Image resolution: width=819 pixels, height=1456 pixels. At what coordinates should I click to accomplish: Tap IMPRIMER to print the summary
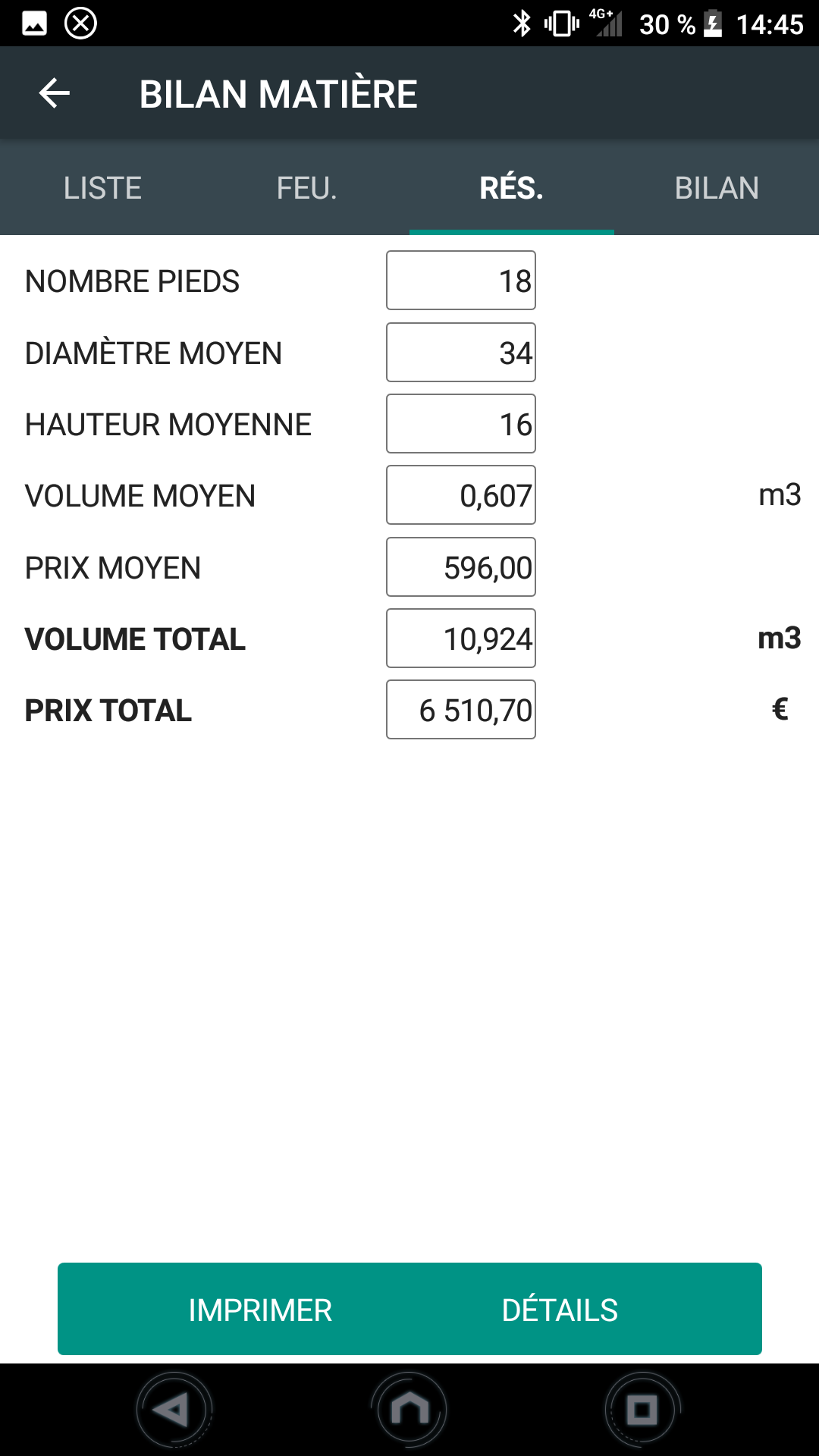[x=260, y=1310]
